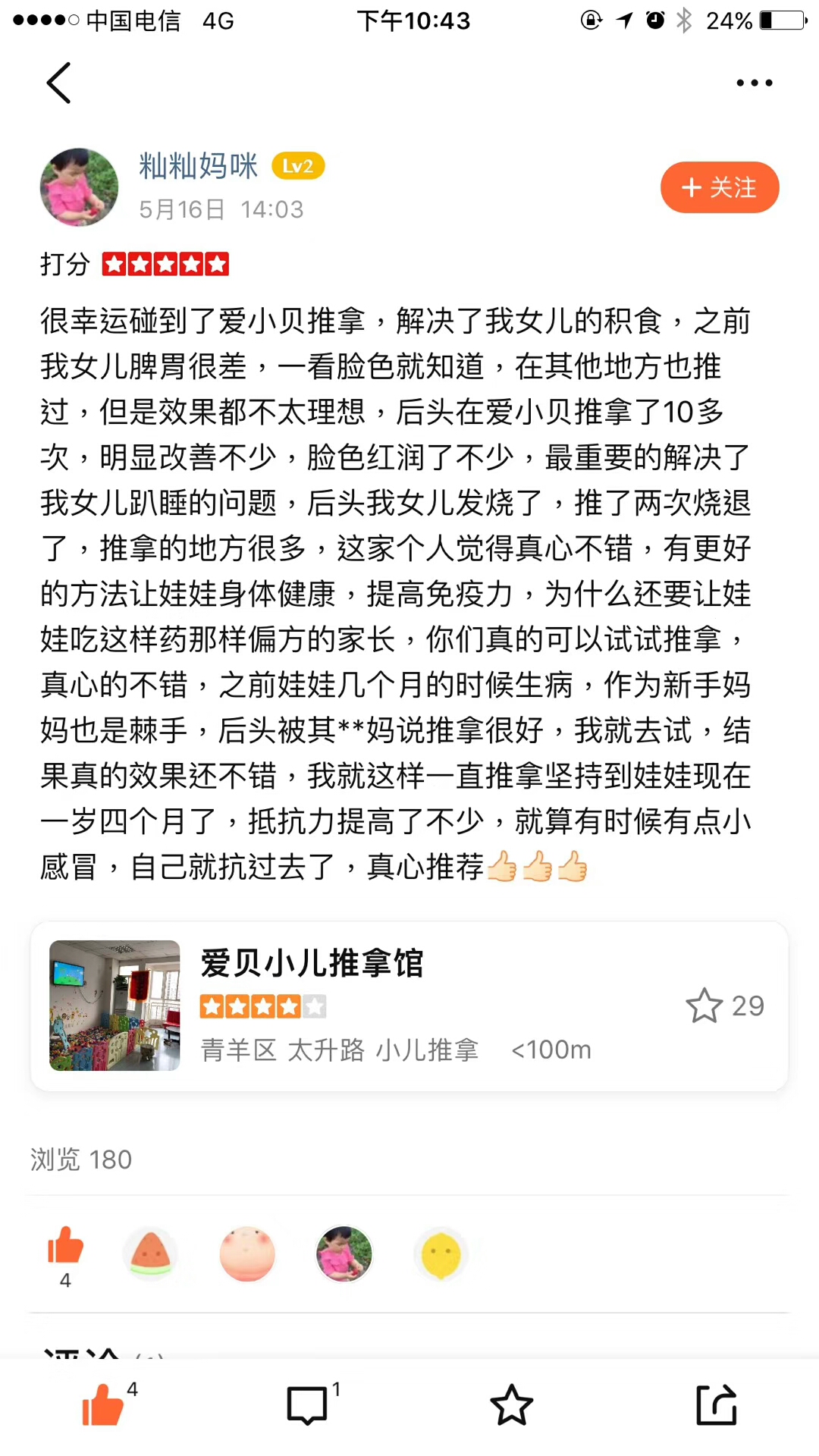This screenshot has width=819, height=1456.
Task: View the pink pig avatar liker
Action: (247, 1254)
